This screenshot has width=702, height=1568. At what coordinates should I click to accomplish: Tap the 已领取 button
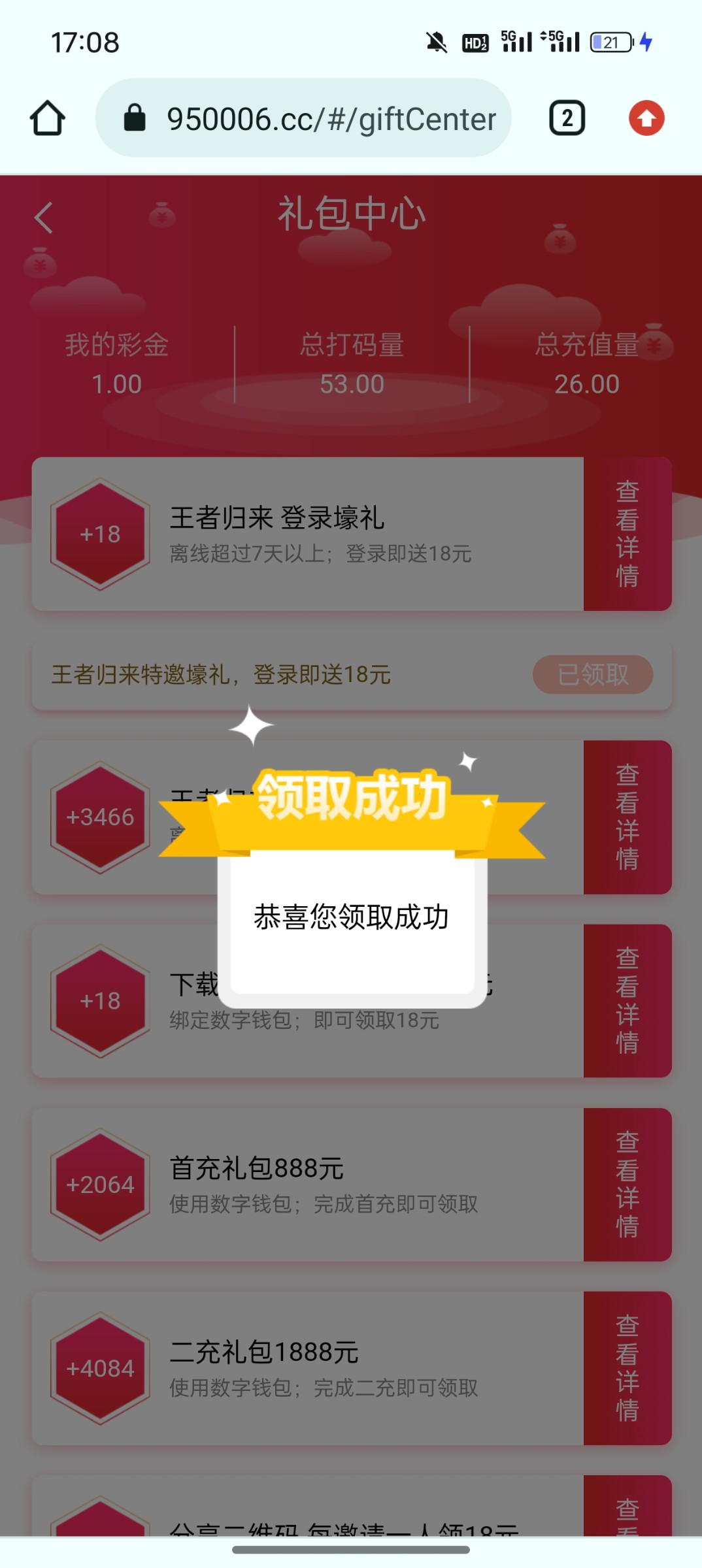592,674
